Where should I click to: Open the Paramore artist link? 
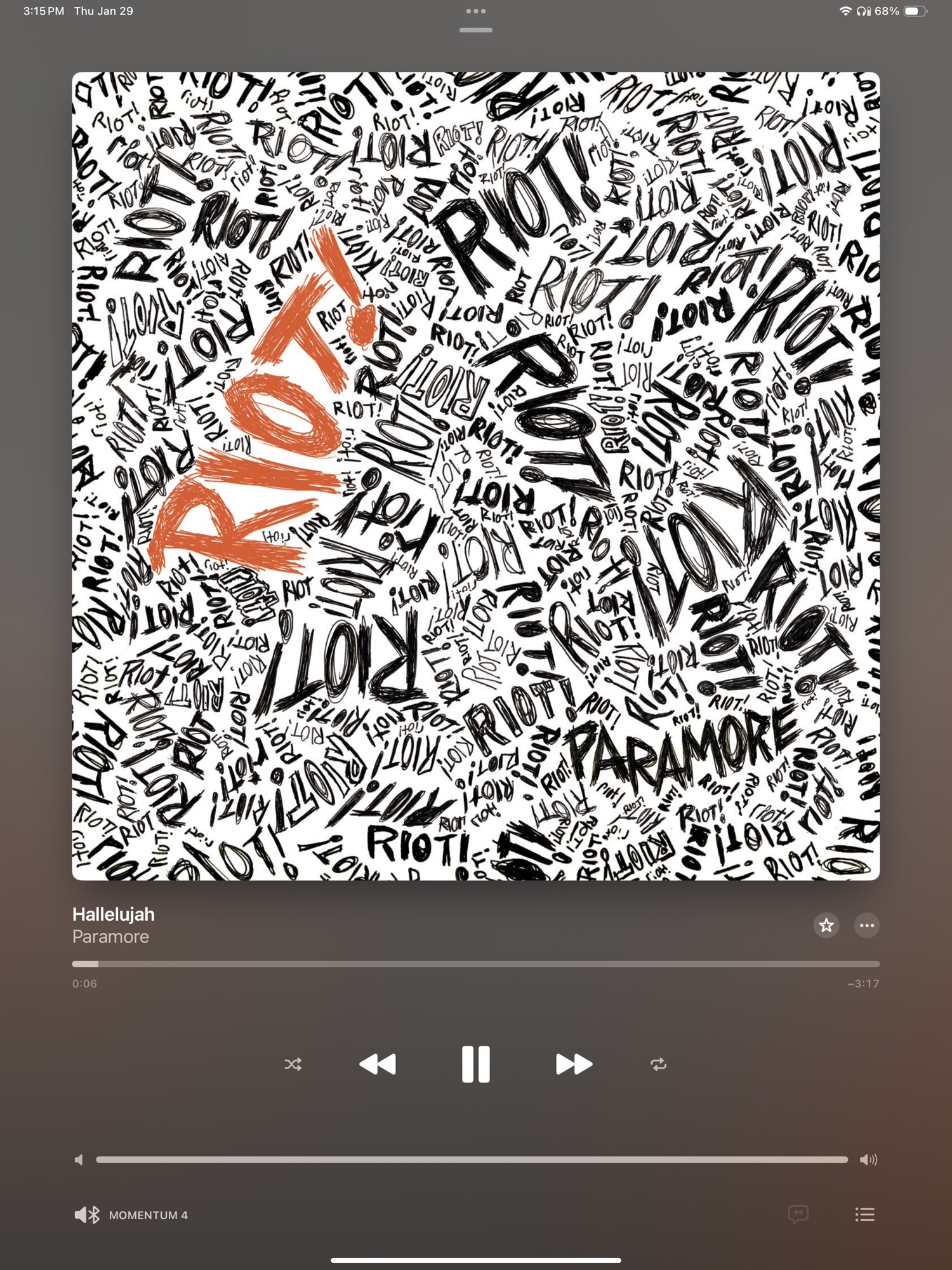click(110, 937)
